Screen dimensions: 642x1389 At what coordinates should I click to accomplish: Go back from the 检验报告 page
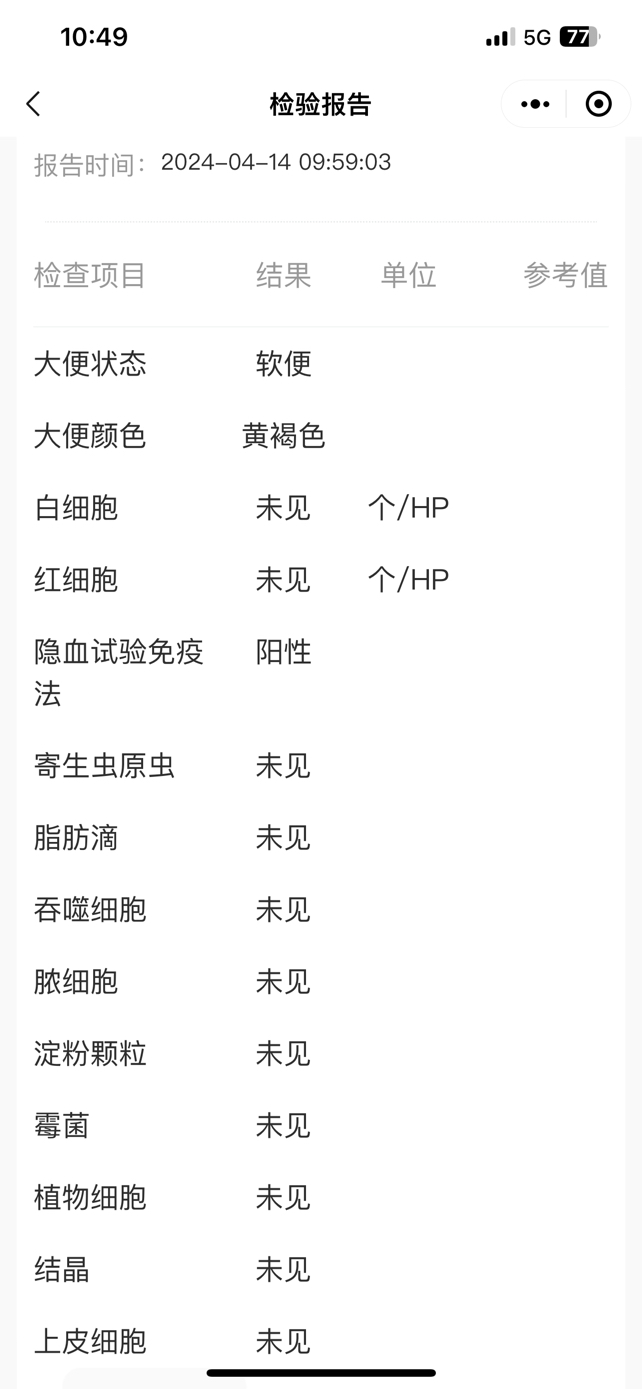(33, 104)
